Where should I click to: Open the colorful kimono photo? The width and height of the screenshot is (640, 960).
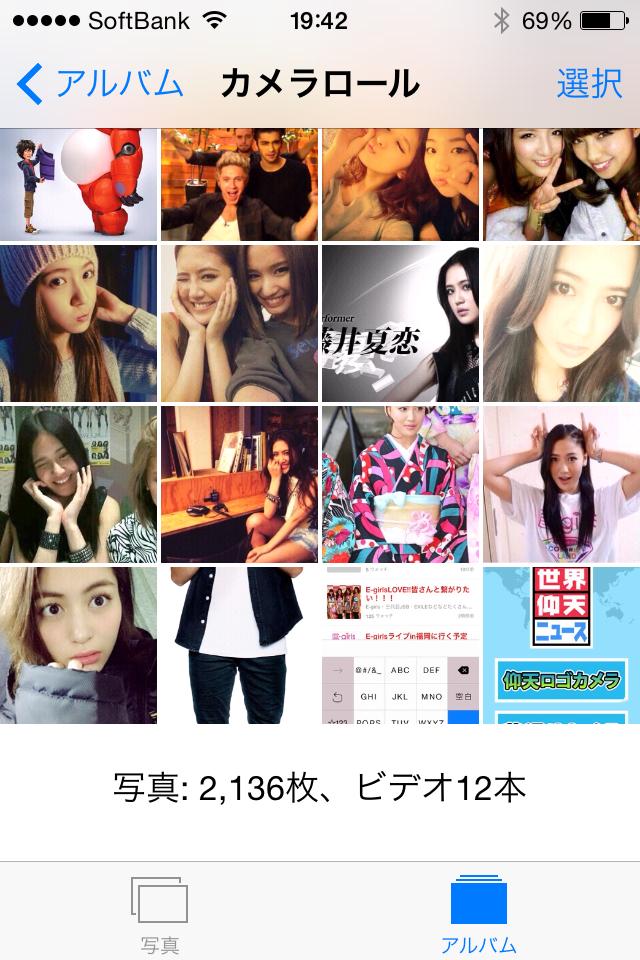pos(400,484)
